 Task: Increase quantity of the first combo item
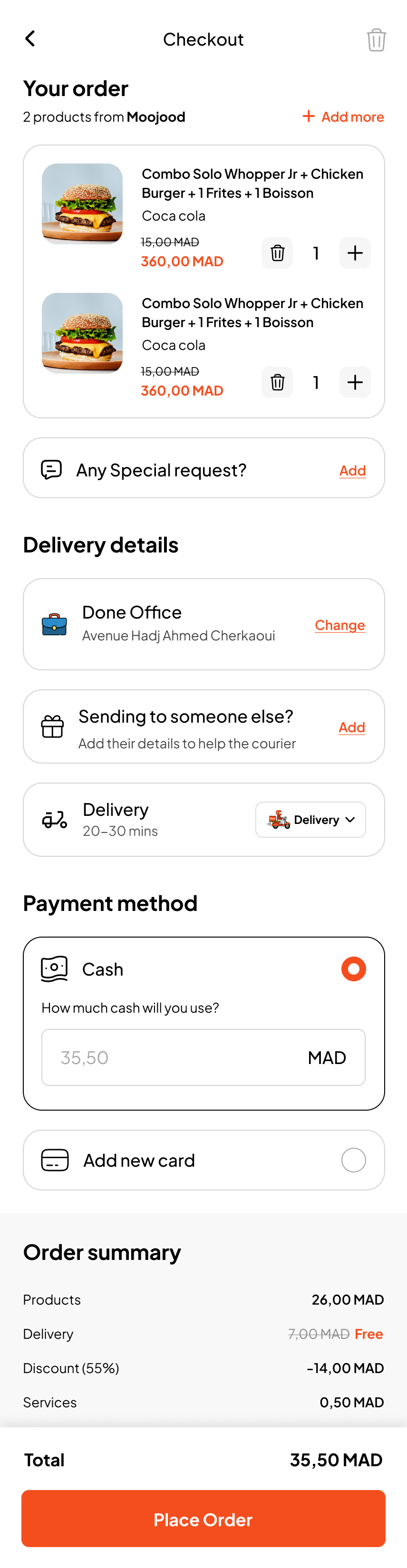355,253
